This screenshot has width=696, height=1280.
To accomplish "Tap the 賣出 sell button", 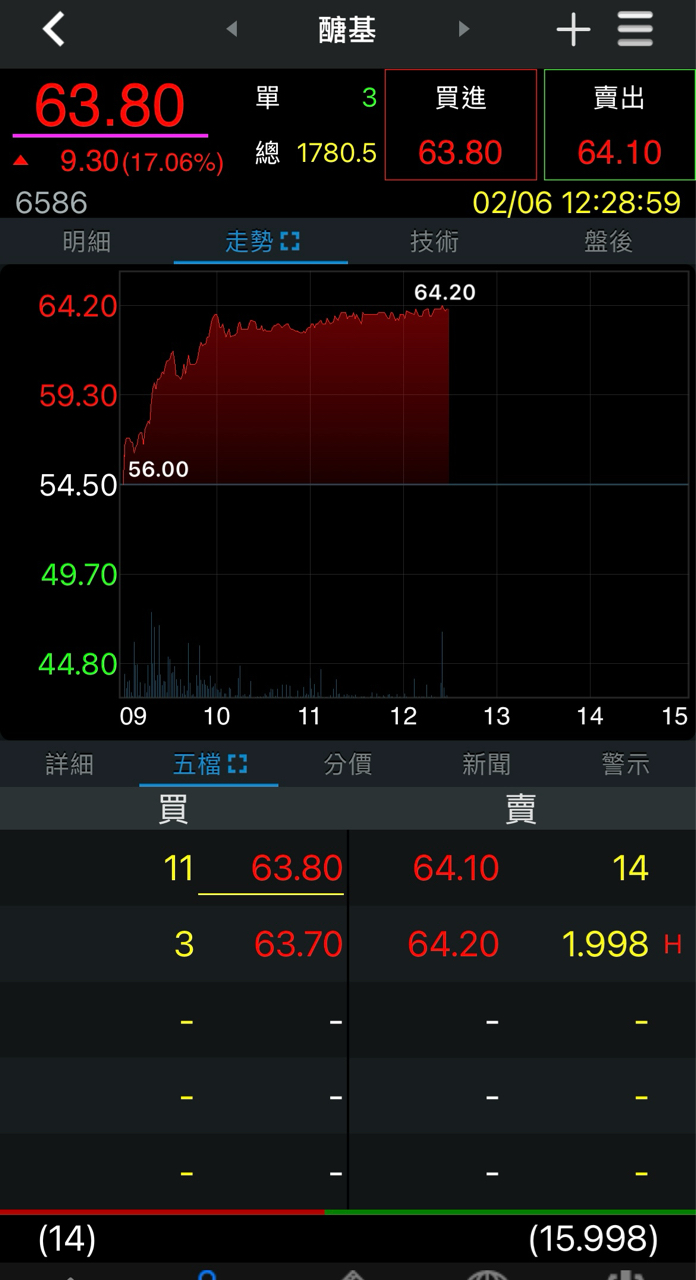I will click(619, 125).
